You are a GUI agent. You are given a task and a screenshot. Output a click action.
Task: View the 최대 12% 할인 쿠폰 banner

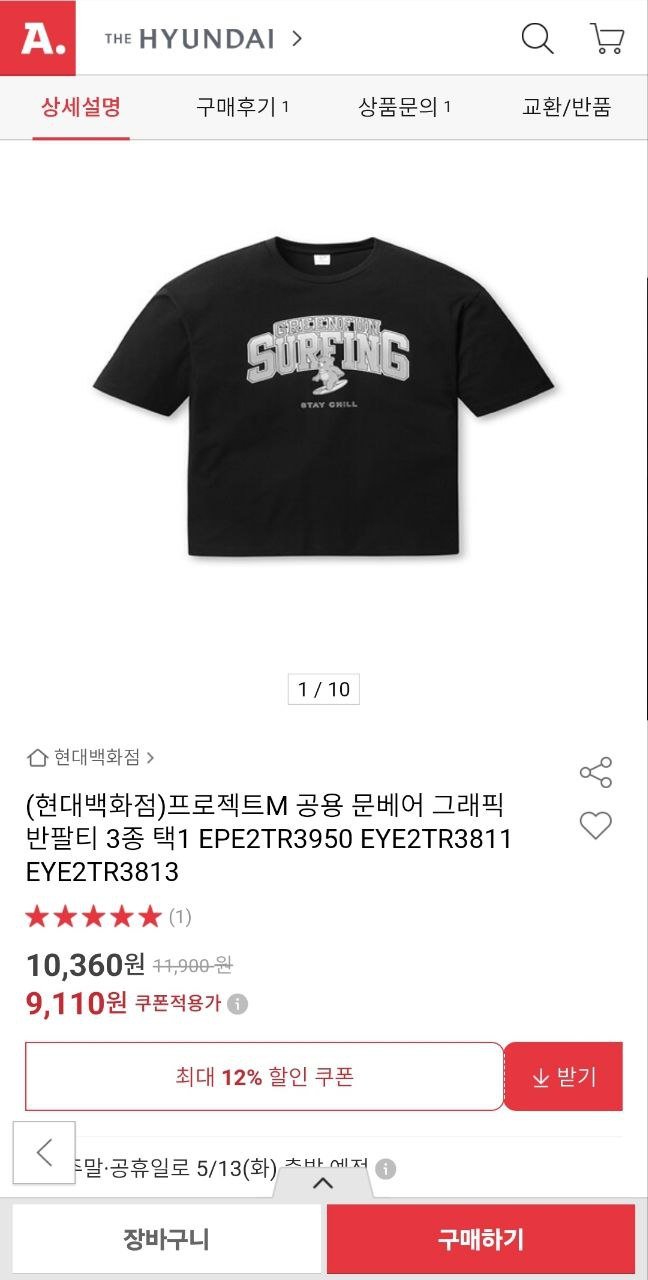tap(264, 1077)
